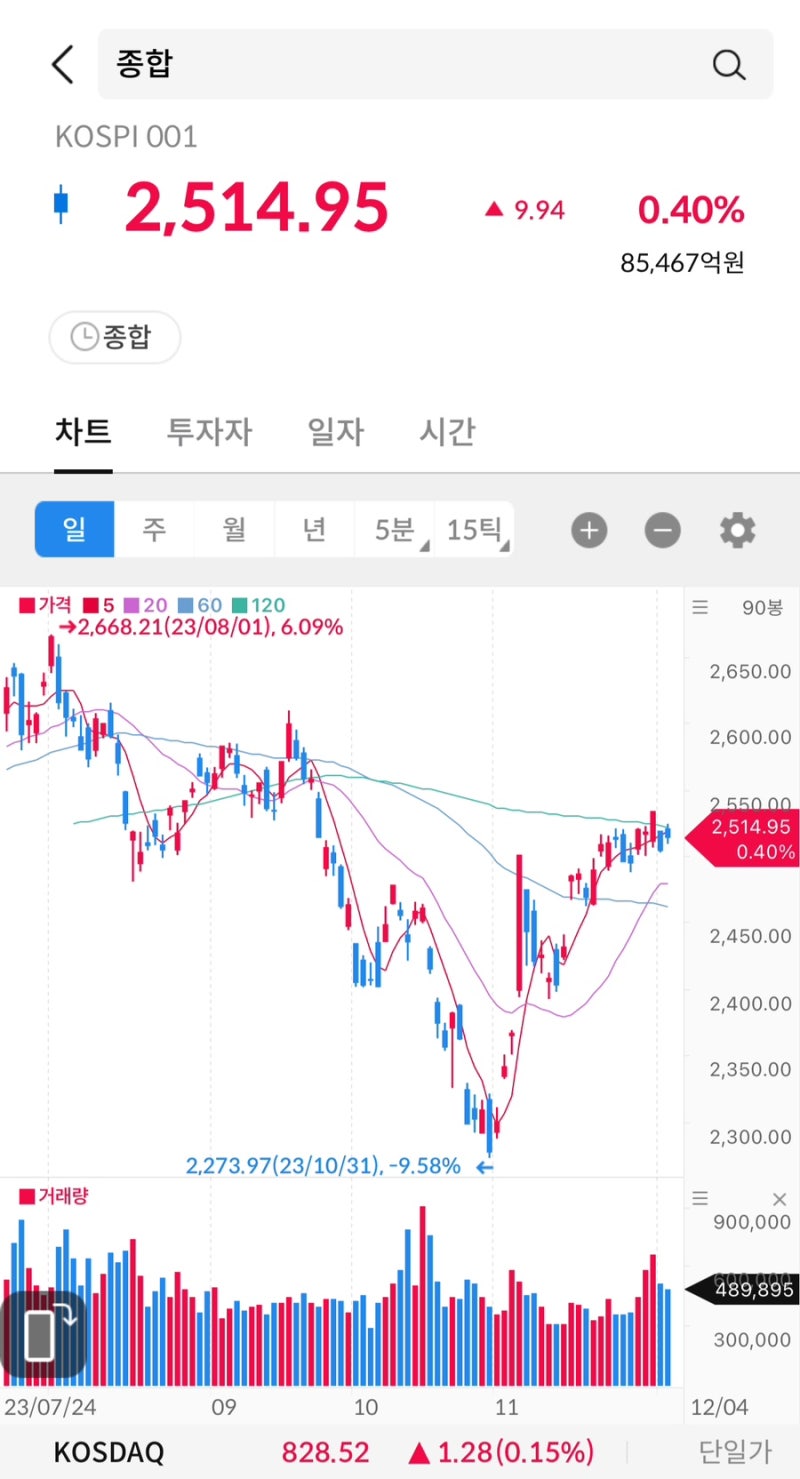This screenshot has width=800, height=1479.
Task: Open the 90봉 chart options hamburger menu
Action: (x=699, y=607)
